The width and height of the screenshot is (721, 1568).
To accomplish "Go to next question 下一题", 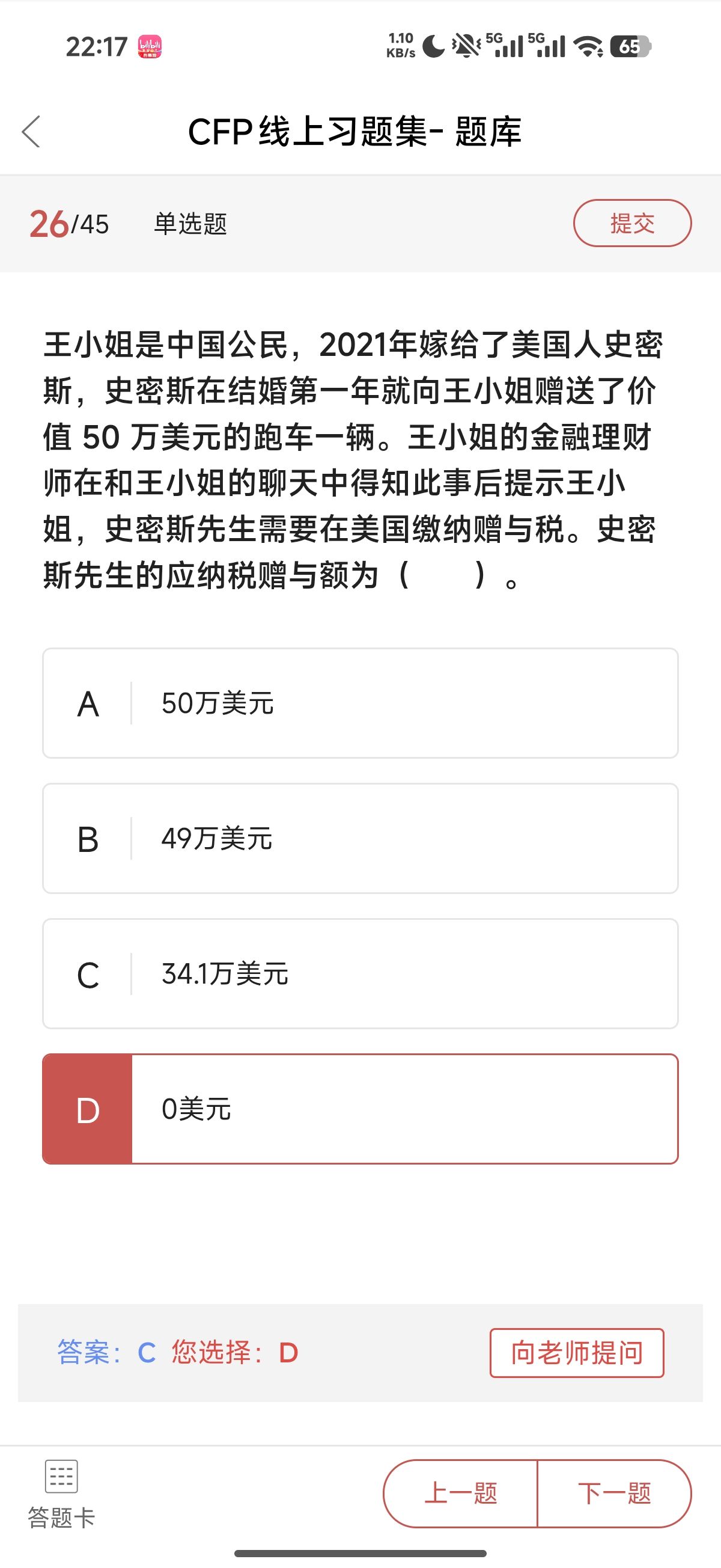I will [614, 1493].
